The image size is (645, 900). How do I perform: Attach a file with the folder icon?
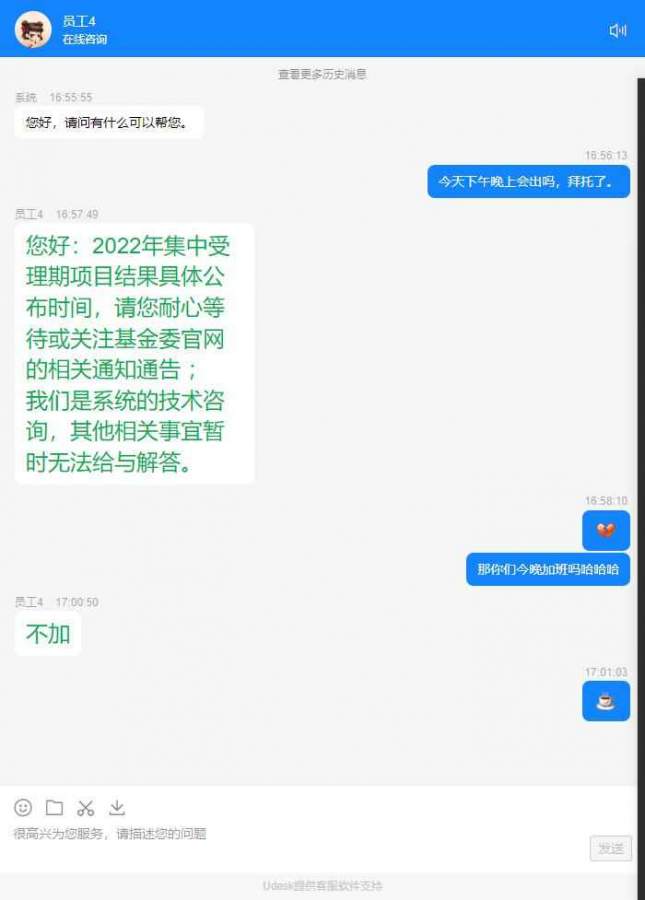pos(54,807)
